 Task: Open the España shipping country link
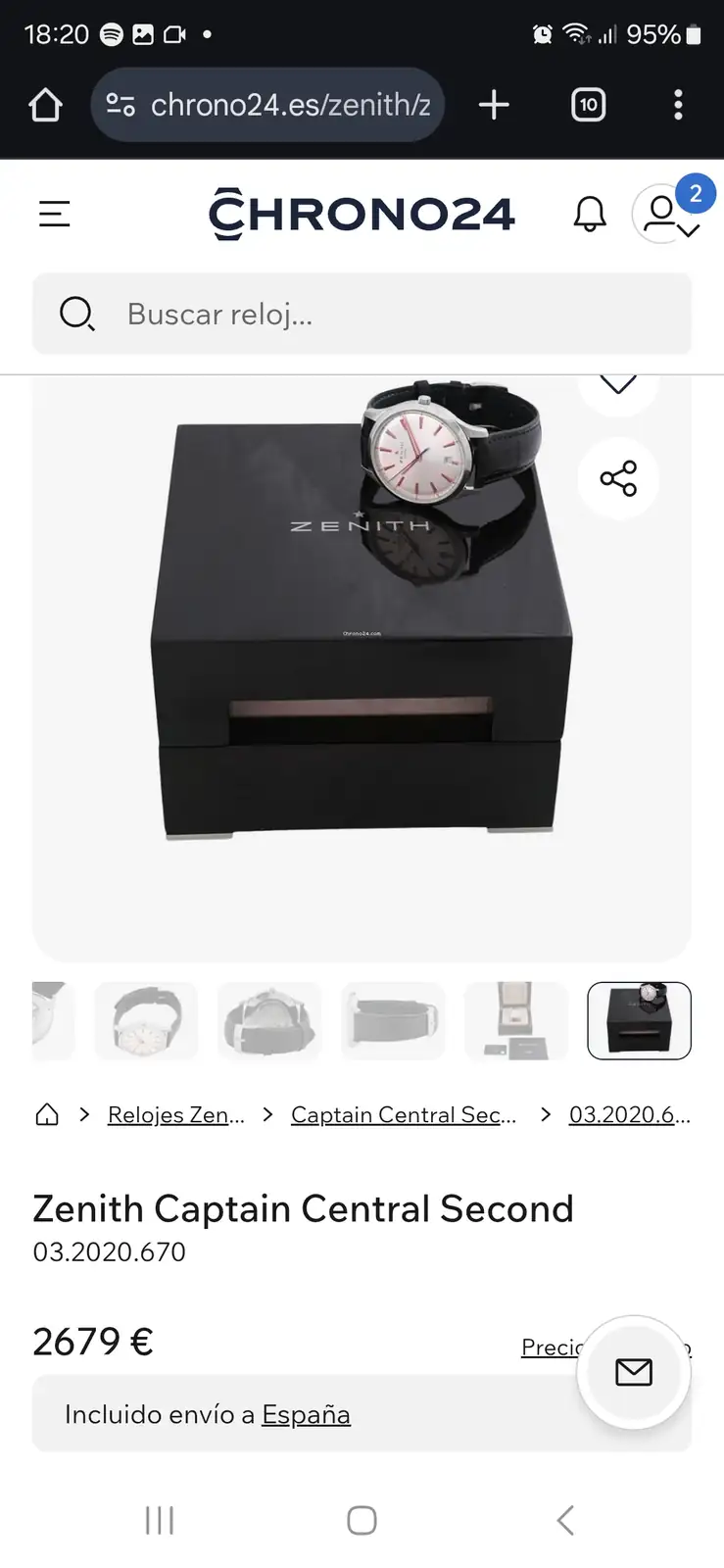pyautogui.click(x=306, y=1415)
